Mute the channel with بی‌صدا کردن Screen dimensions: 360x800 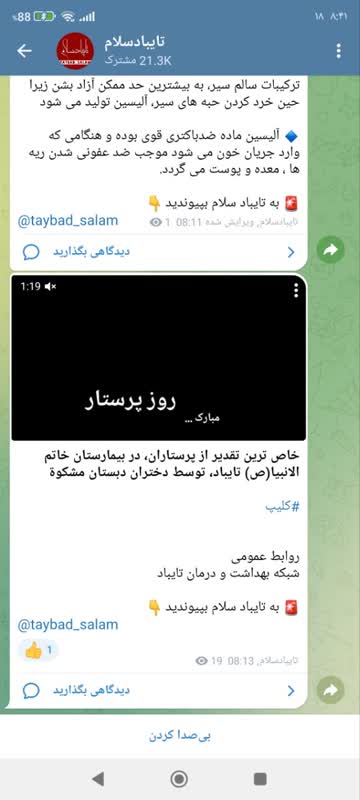point(180,736)
